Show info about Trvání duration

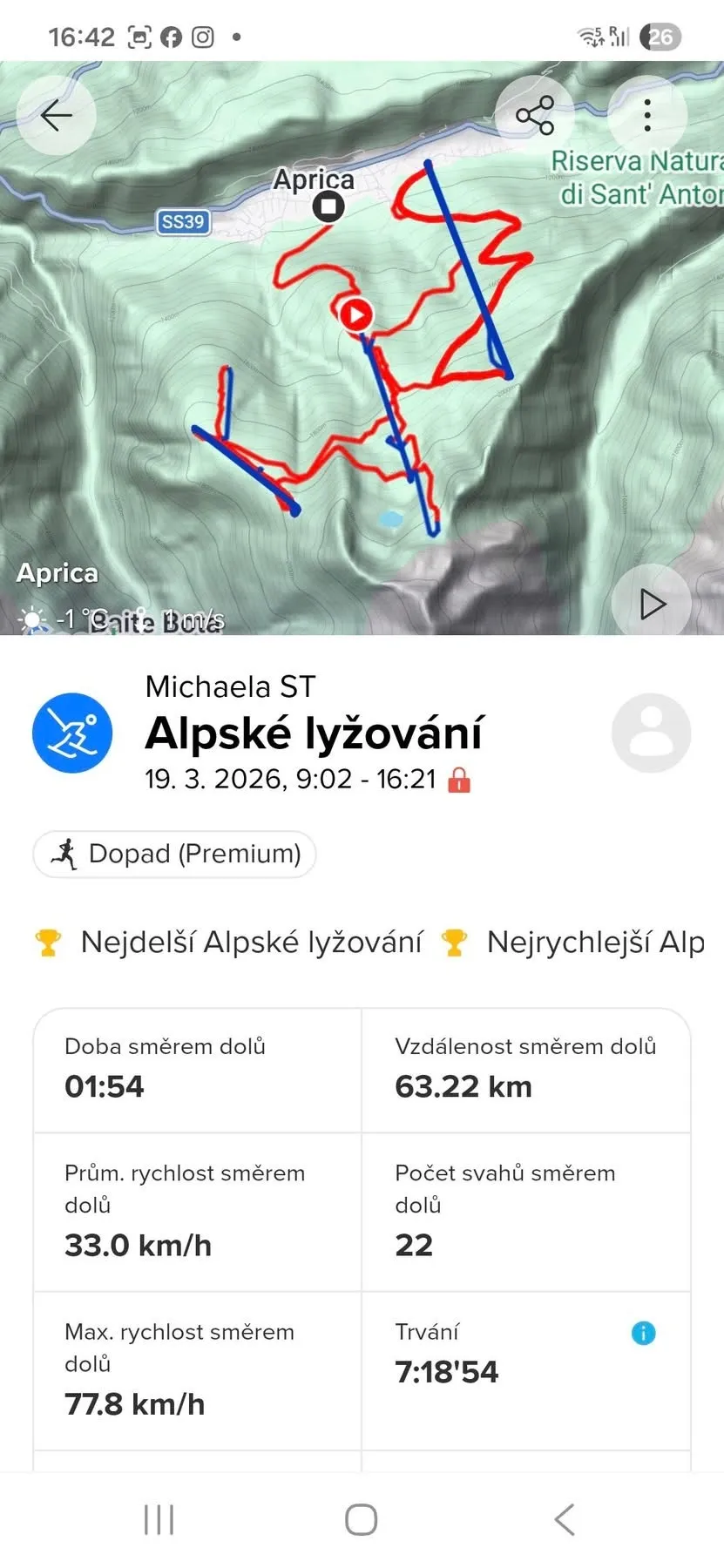point(643,1332)
